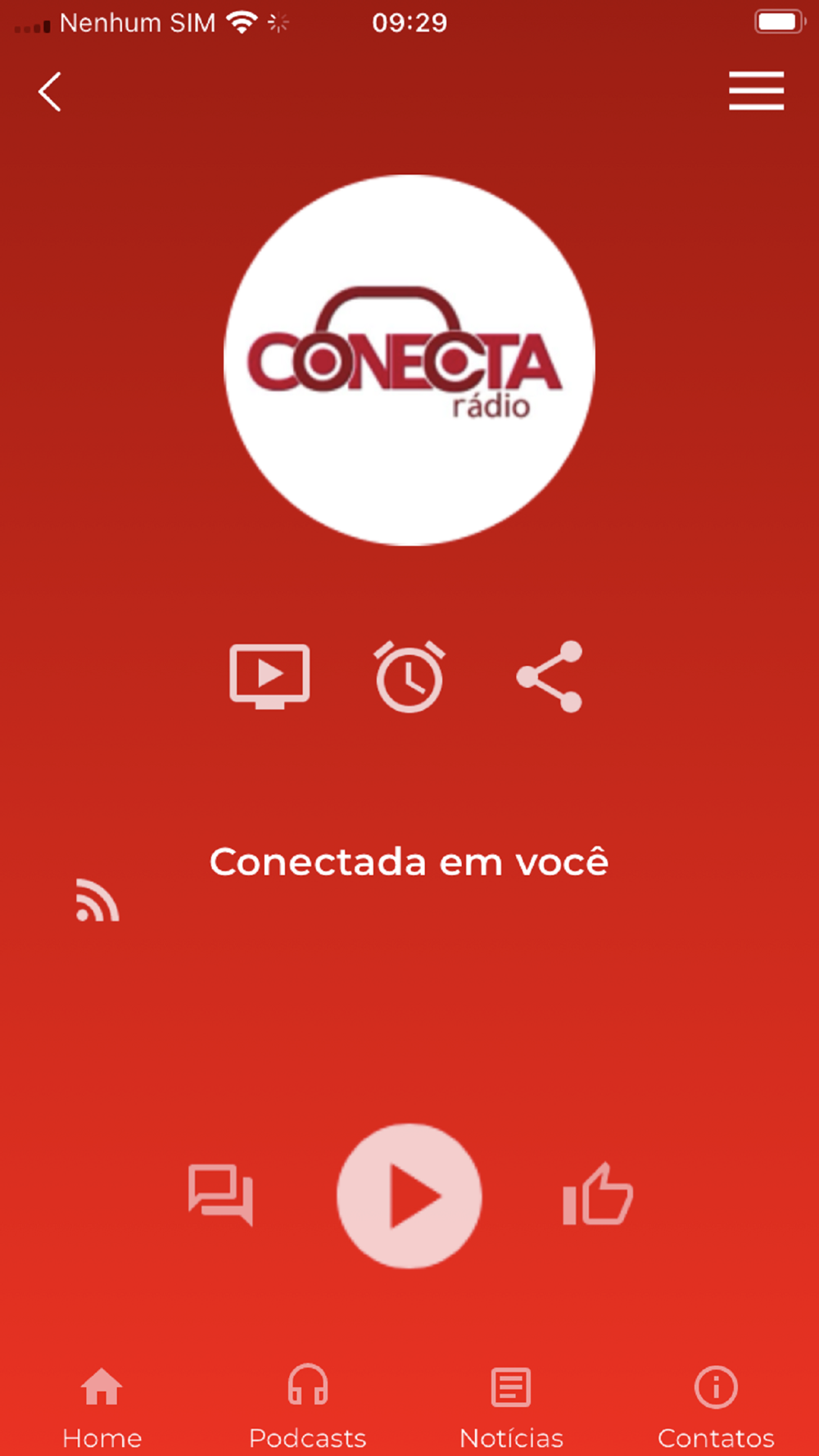Open the Notícias tab

coord(511,1409)
